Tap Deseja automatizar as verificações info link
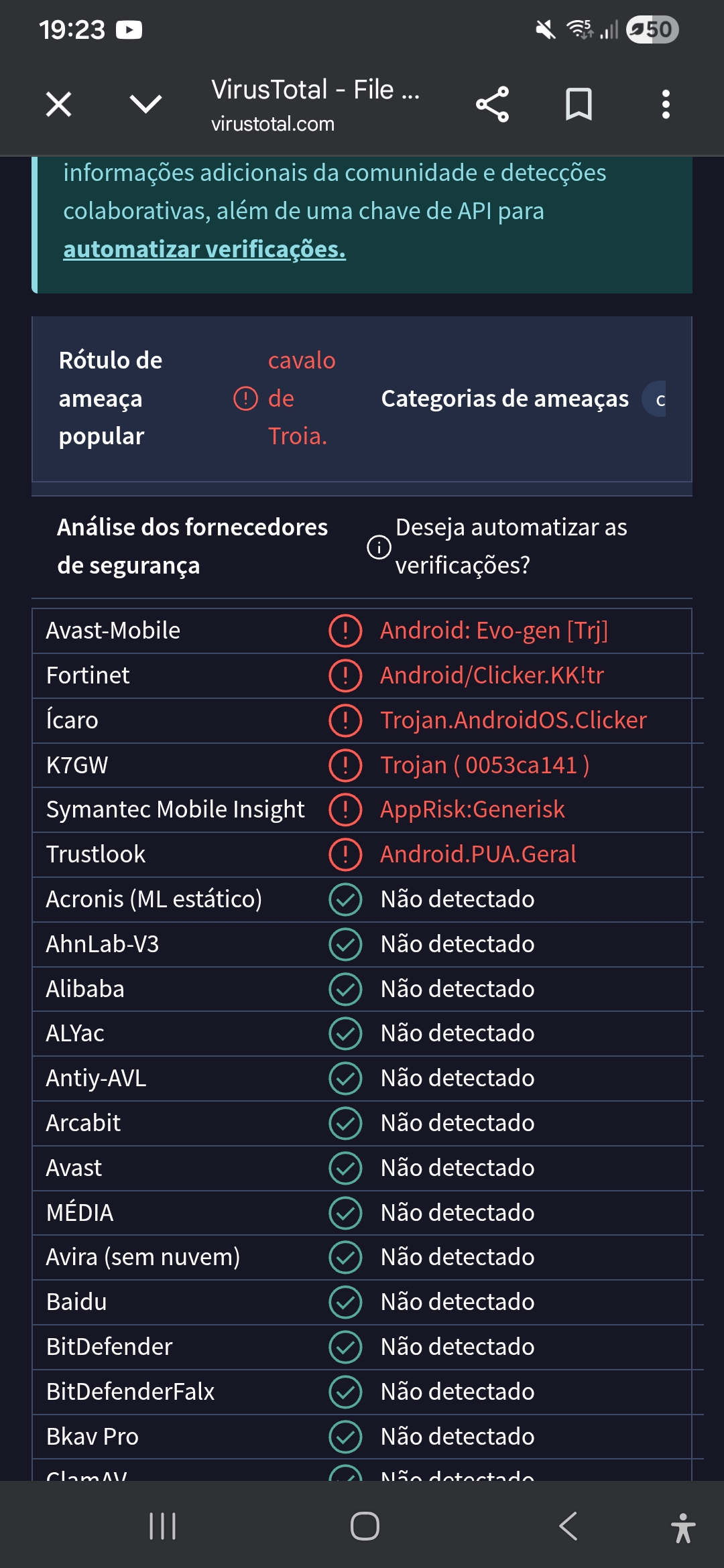 pos(511,546)
